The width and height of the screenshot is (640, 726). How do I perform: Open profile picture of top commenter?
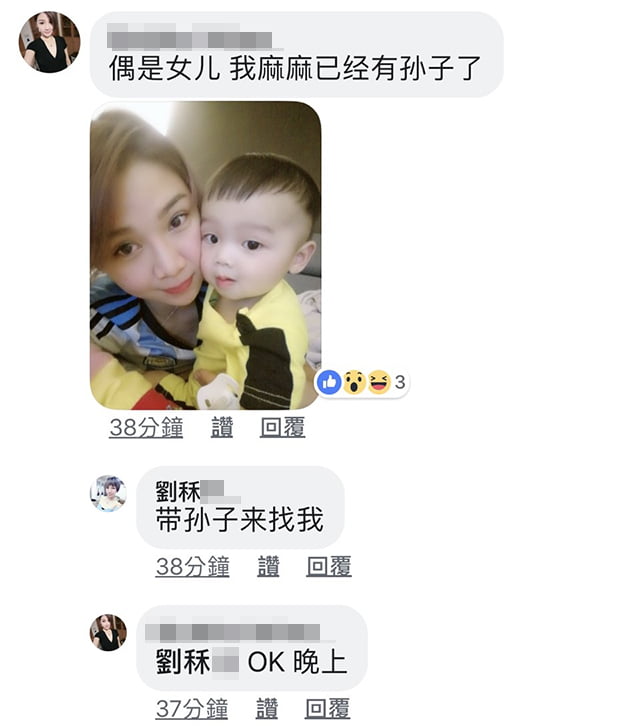49,42
